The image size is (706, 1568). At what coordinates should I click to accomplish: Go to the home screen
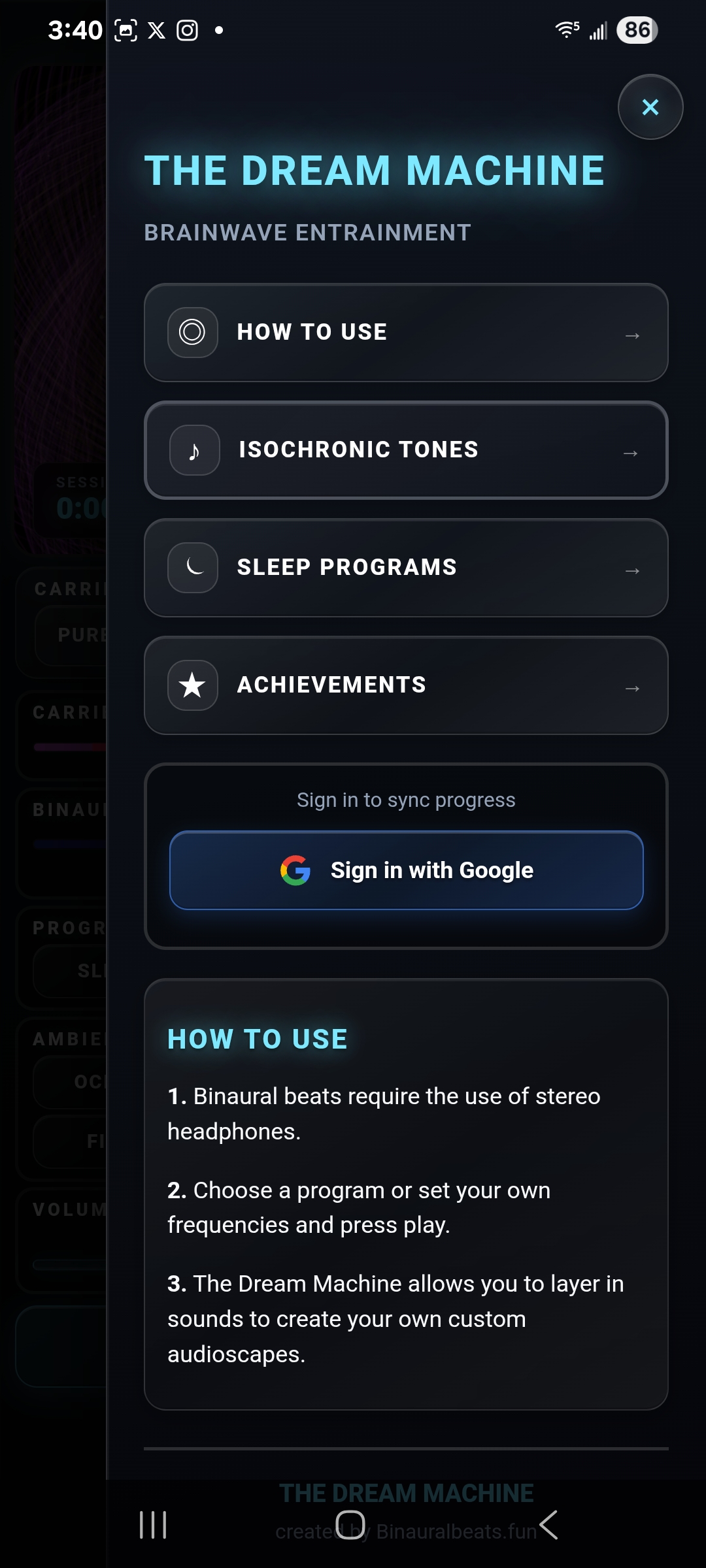(350, 1525)
